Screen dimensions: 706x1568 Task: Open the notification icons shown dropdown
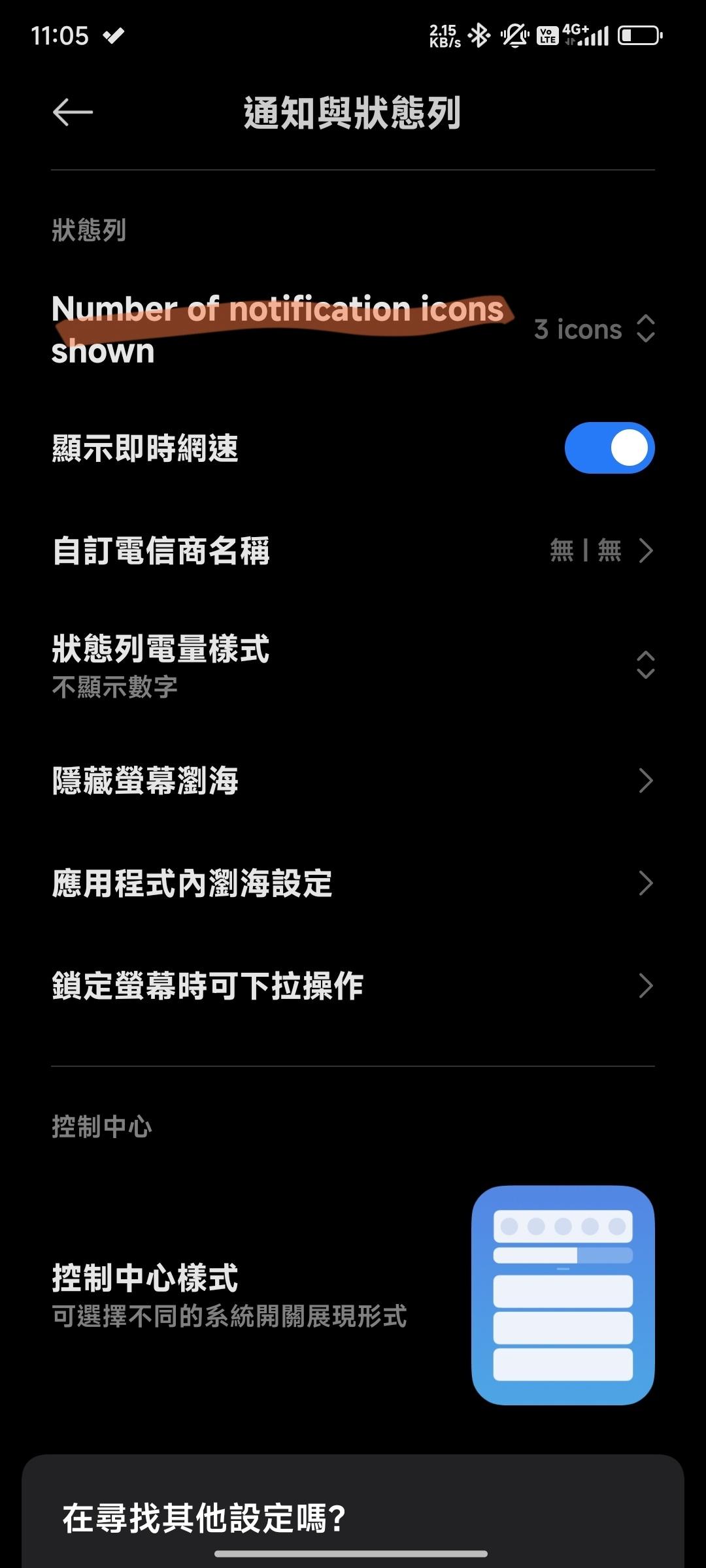594,329
